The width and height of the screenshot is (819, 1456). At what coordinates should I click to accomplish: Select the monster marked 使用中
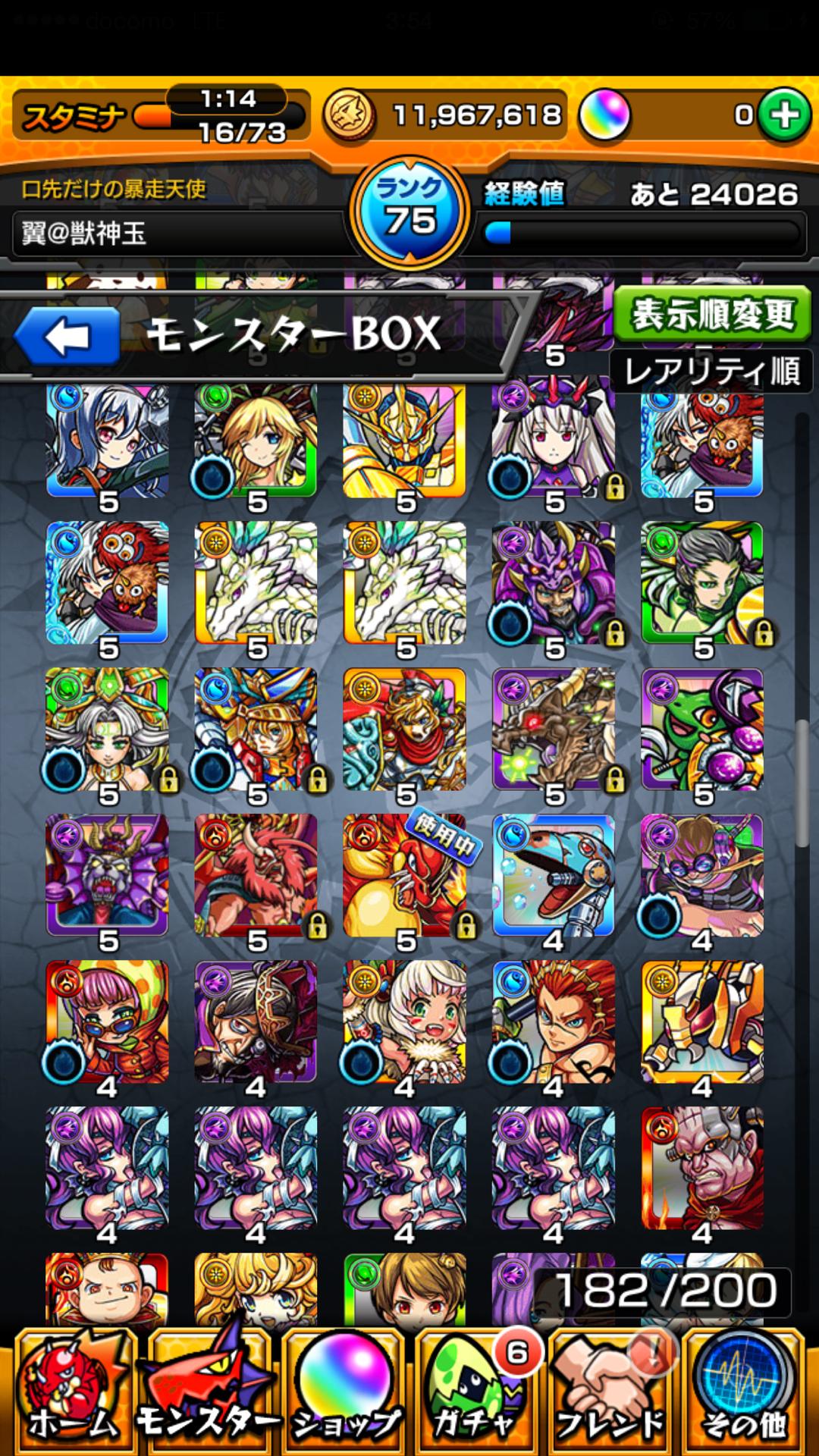pyautogui.click(x=404, y=876)
